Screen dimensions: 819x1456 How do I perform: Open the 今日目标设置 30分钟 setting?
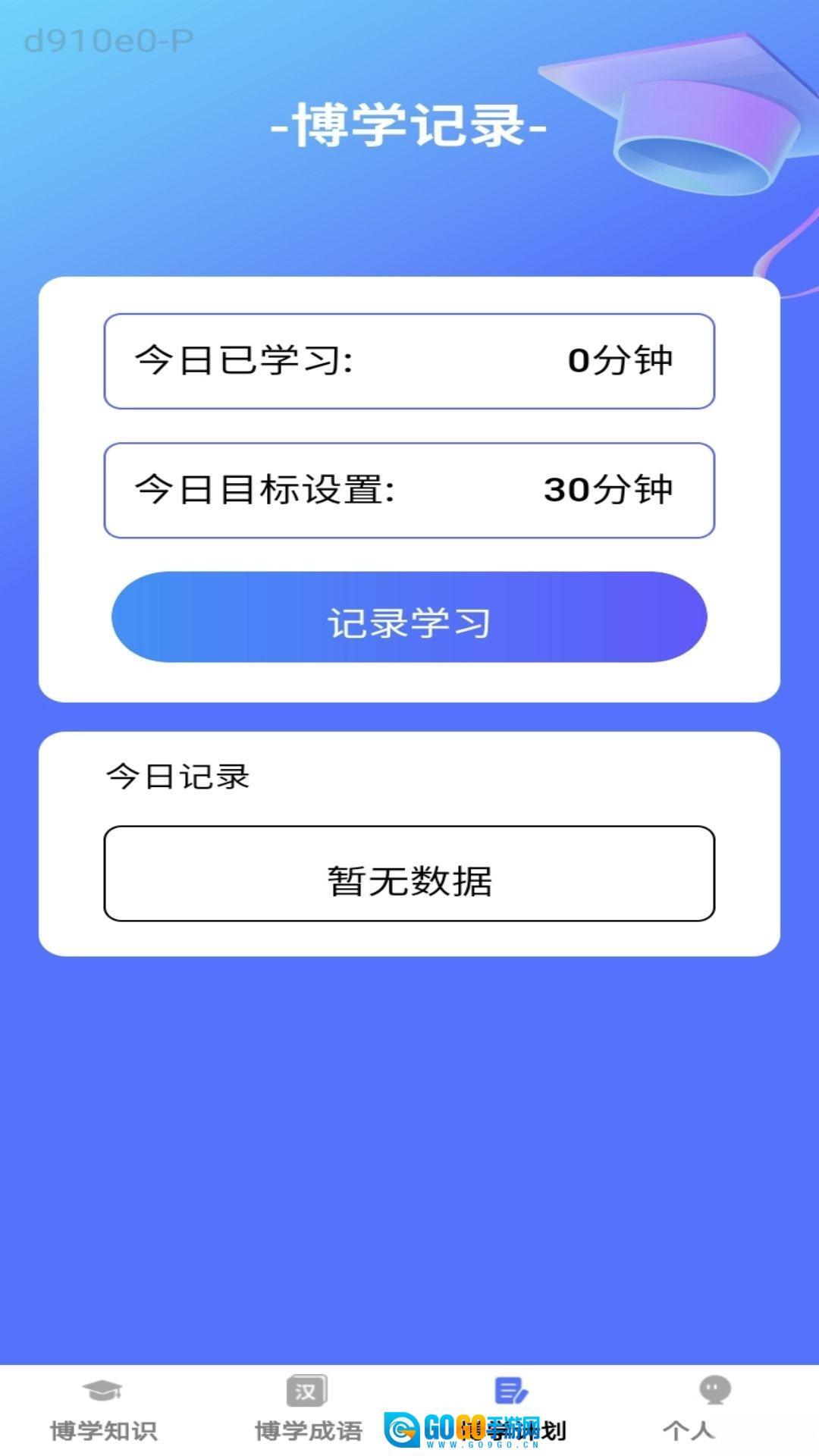click(x=409, y=491)
